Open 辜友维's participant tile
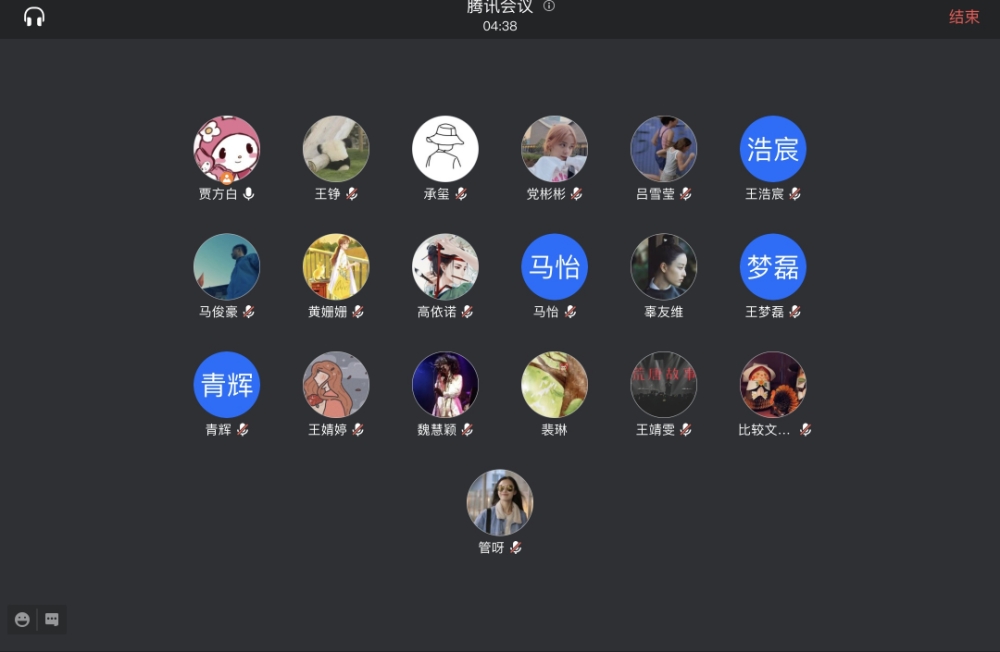 click(x=663, y=267)
